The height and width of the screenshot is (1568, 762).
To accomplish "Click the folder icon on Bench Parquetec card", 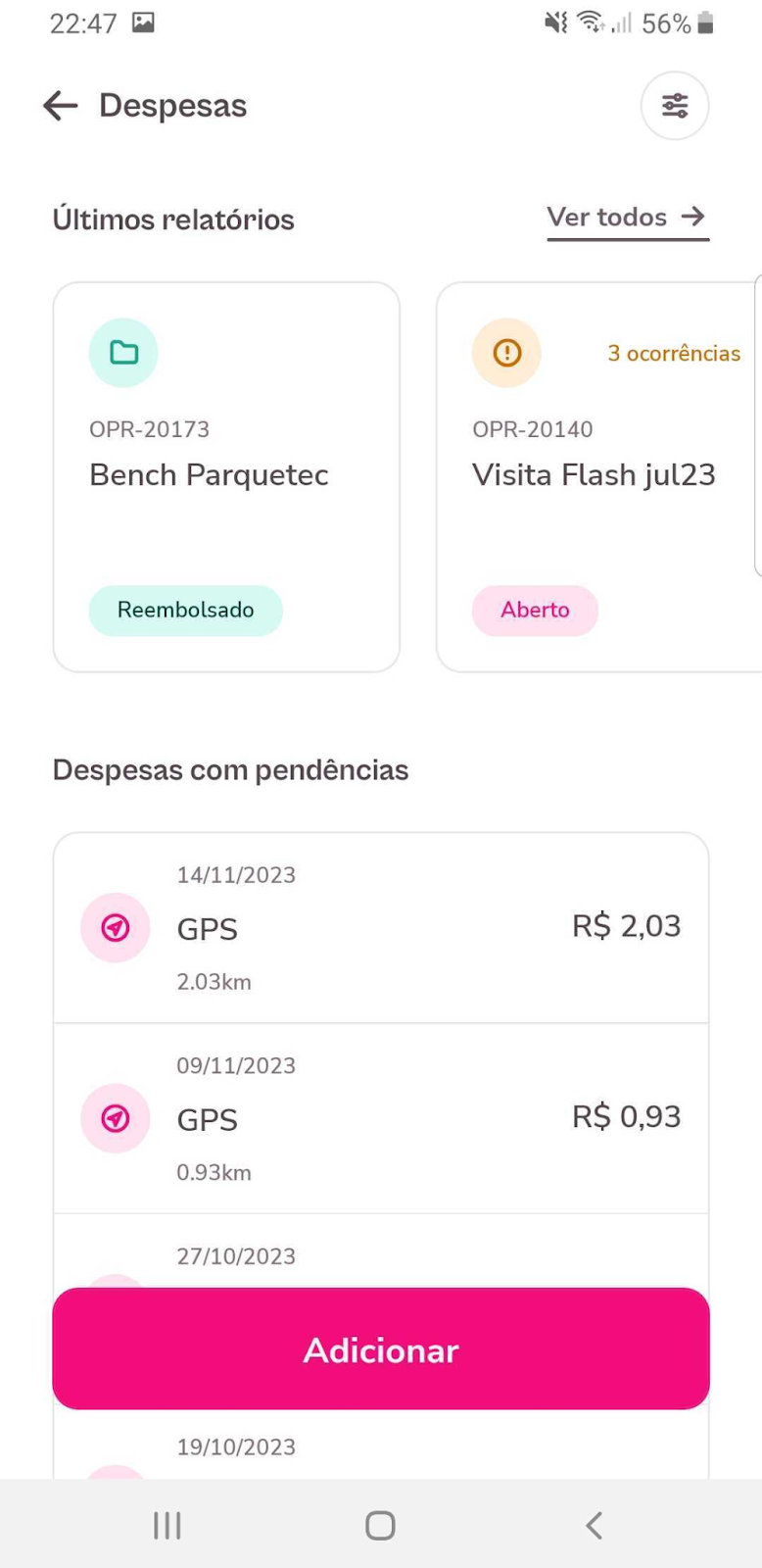I will pyautogui.click(x=123, y=352).
